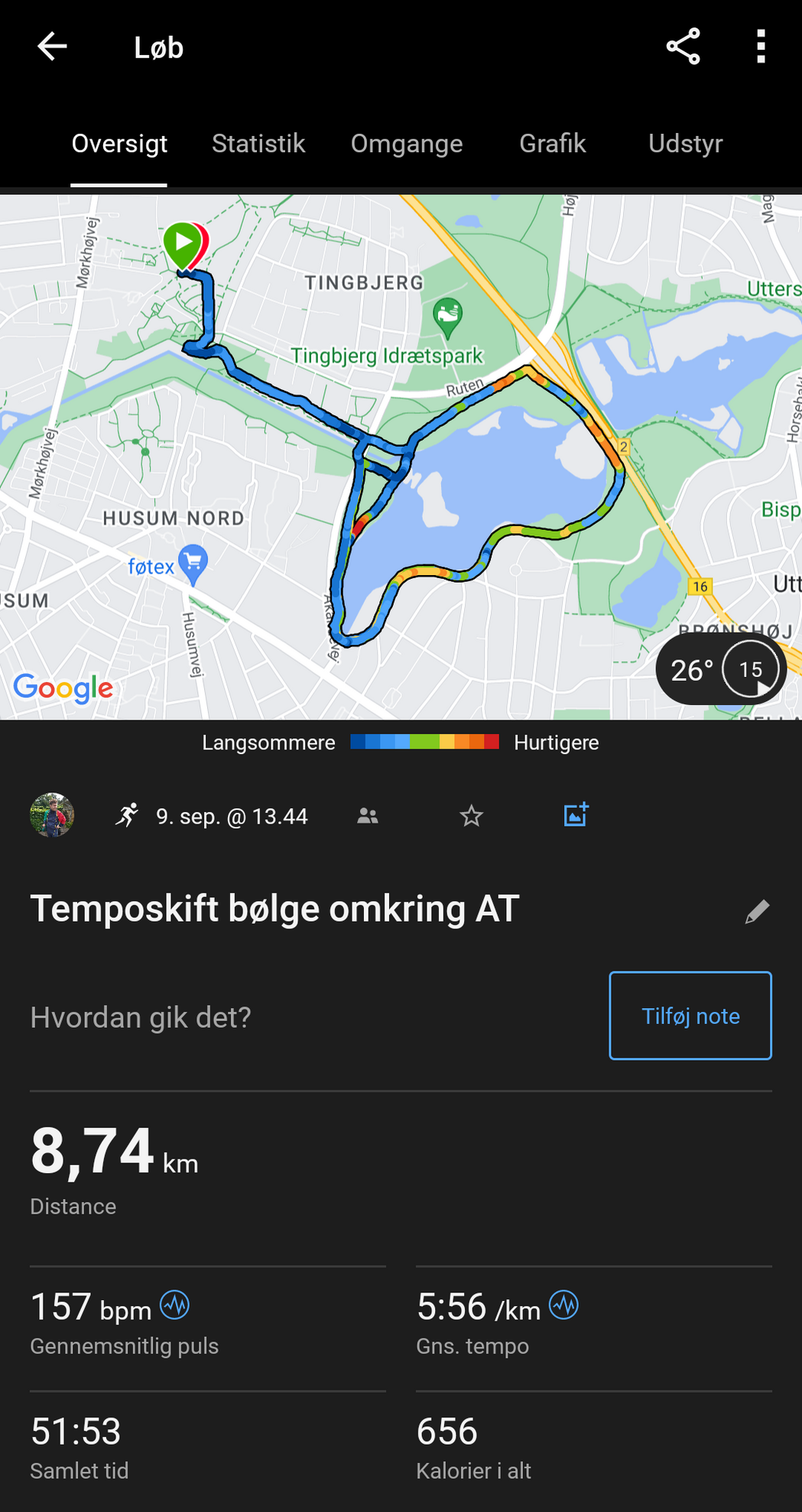Go back from the Løb screen

coord(52,47)
